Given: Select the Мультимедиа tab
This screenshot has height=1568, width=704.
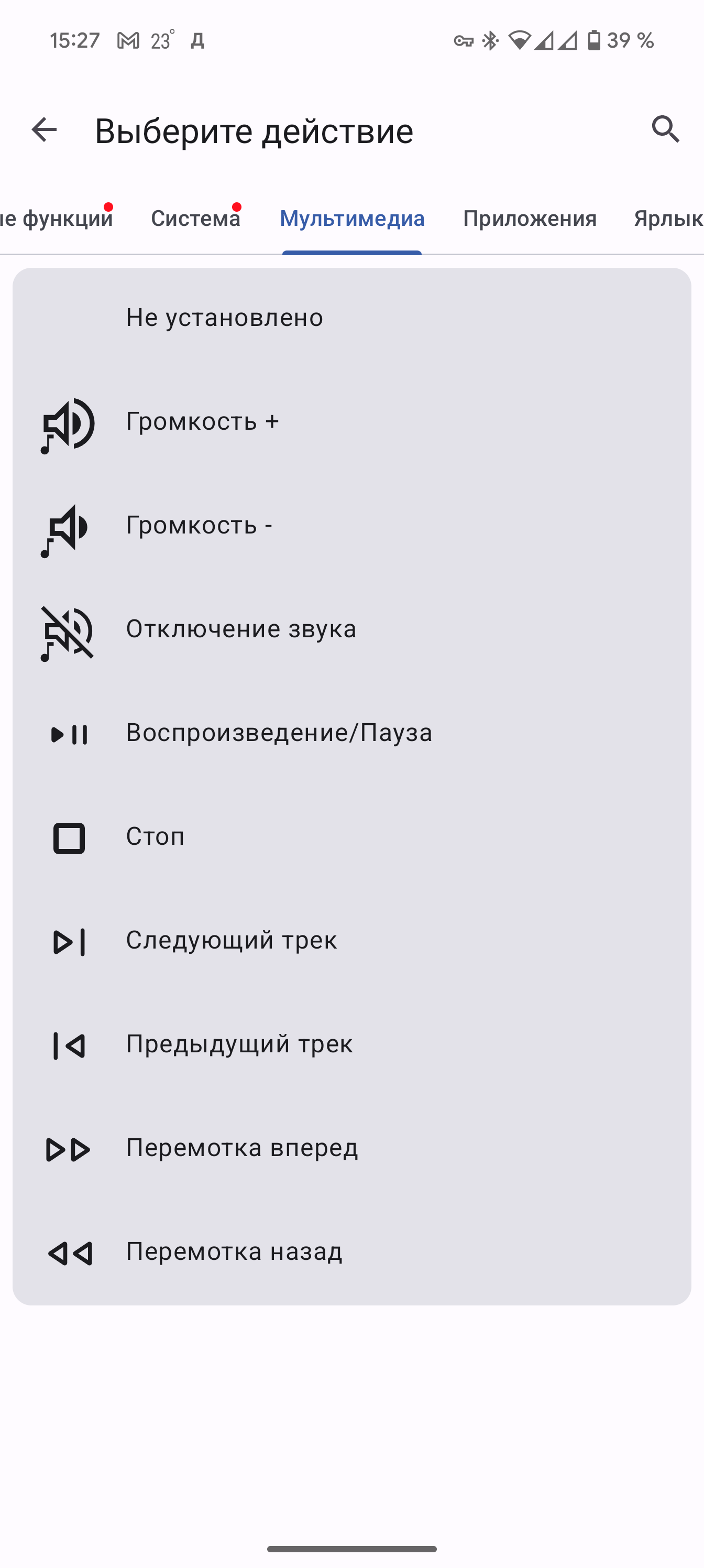Looking at the screenshot, I should tap(351, 219).
